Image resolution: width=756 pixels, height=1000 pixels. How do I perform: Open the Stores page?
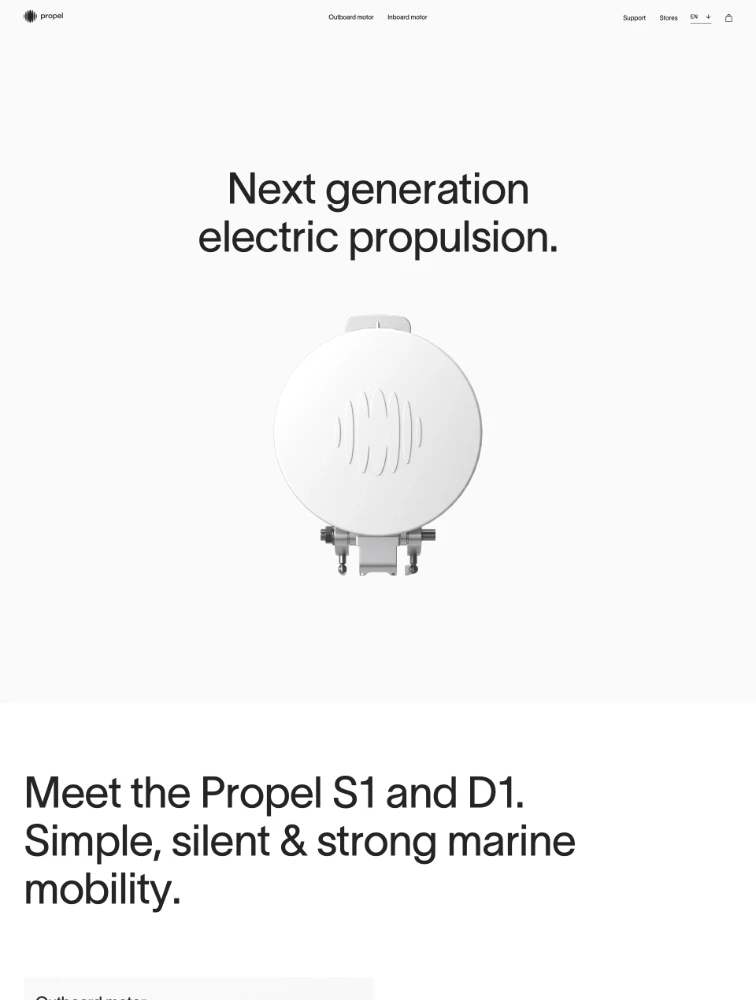pos(668,18)
